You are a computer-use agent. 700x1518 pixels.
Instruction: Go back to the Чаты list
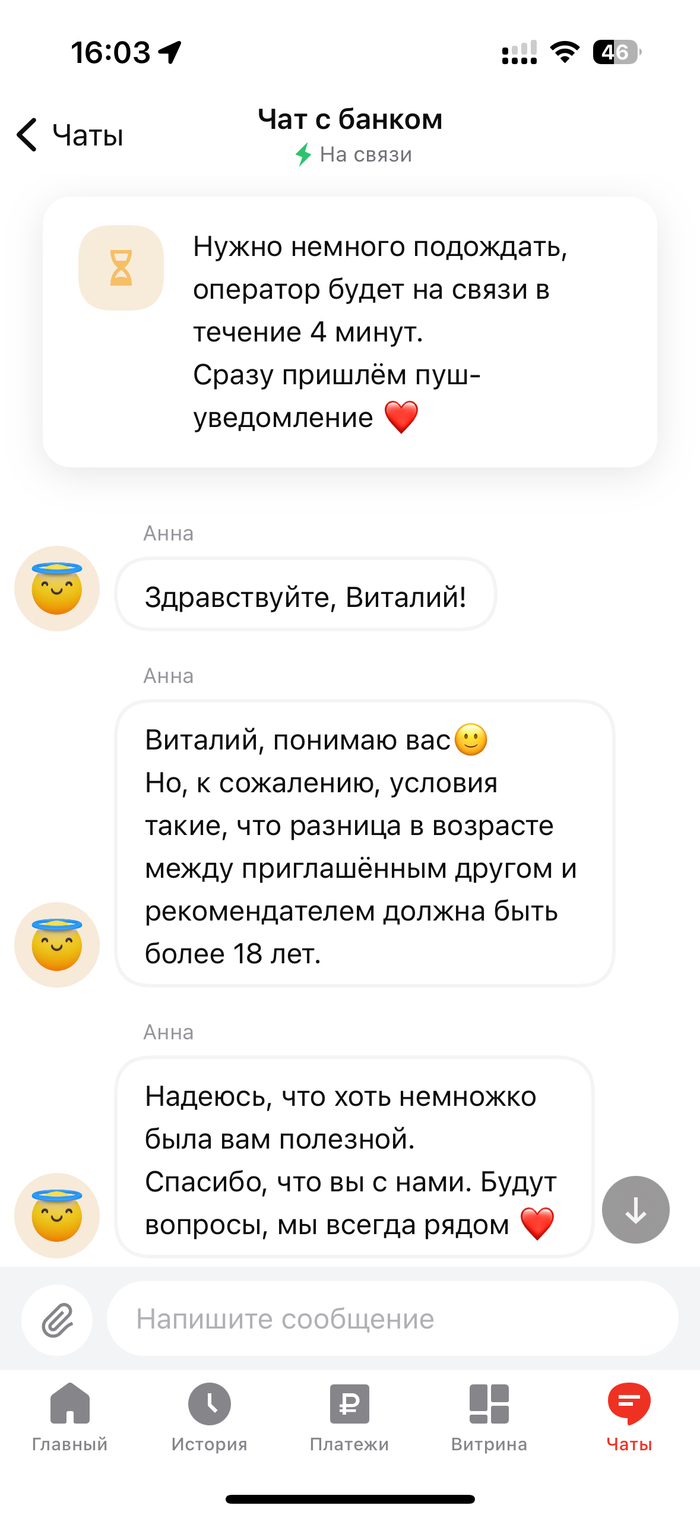(69, 135)
